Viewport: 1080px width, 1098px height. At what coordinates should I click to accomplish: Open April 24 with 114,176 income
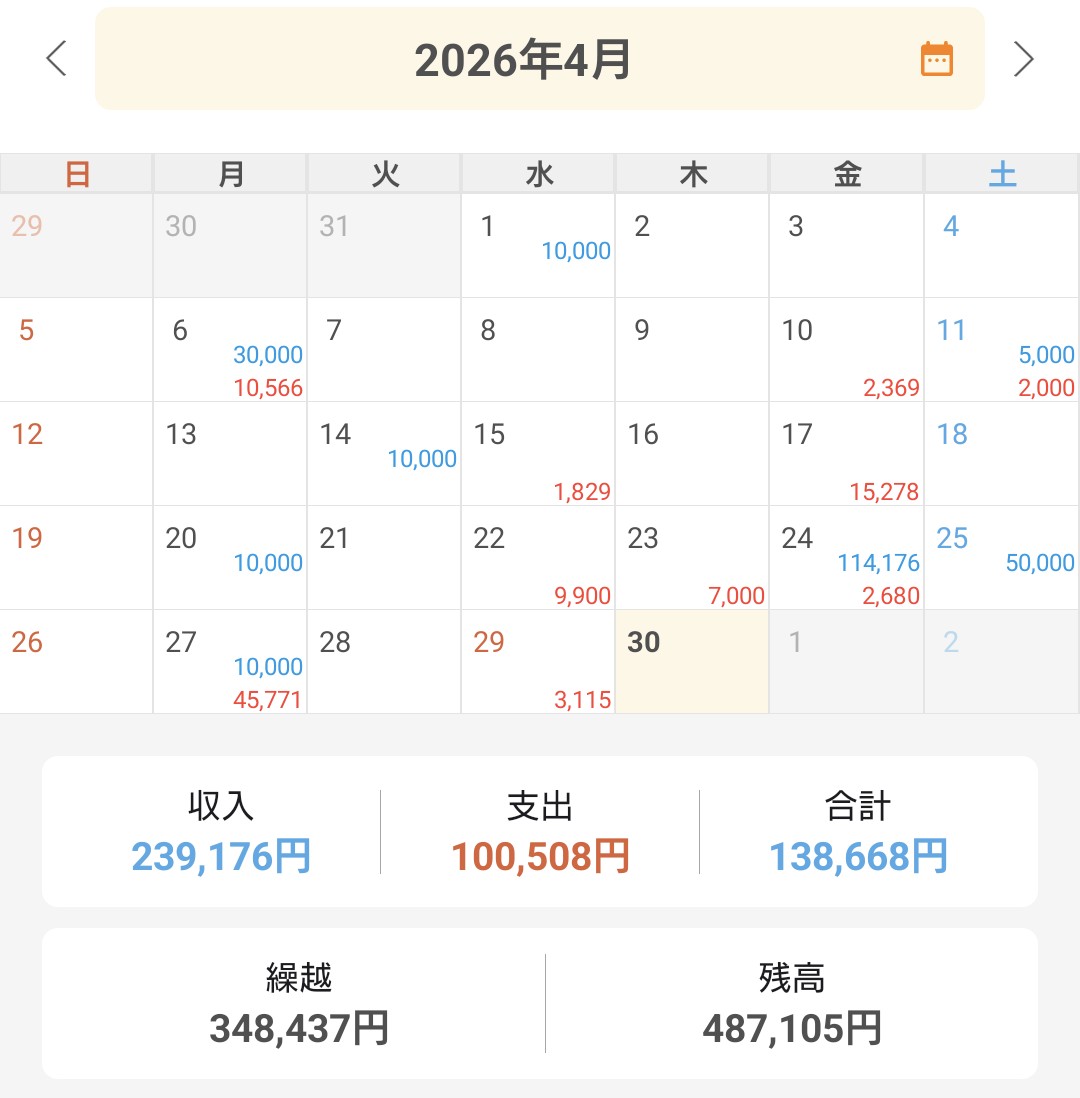(846, 558)
